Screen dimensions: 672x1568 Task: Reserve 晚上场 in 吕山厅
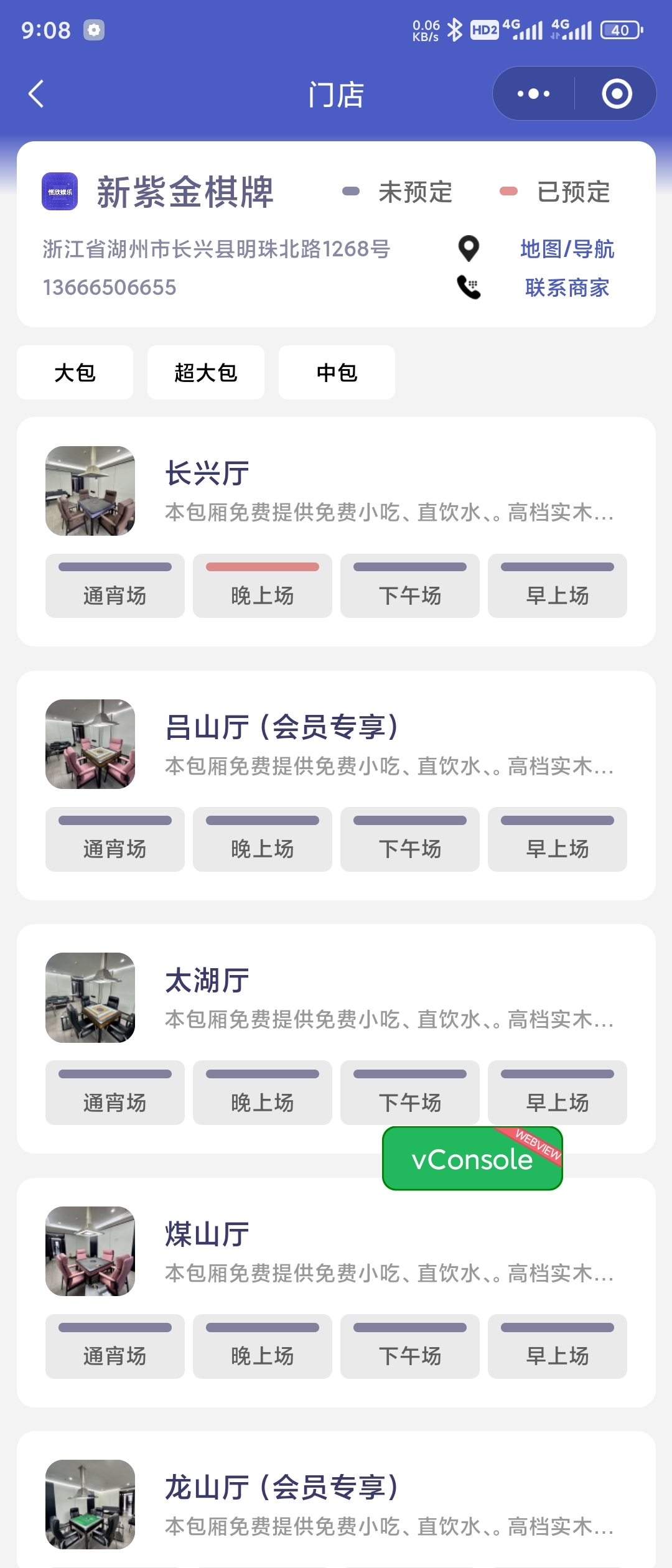pyautogui.click(x=262, y=839)
